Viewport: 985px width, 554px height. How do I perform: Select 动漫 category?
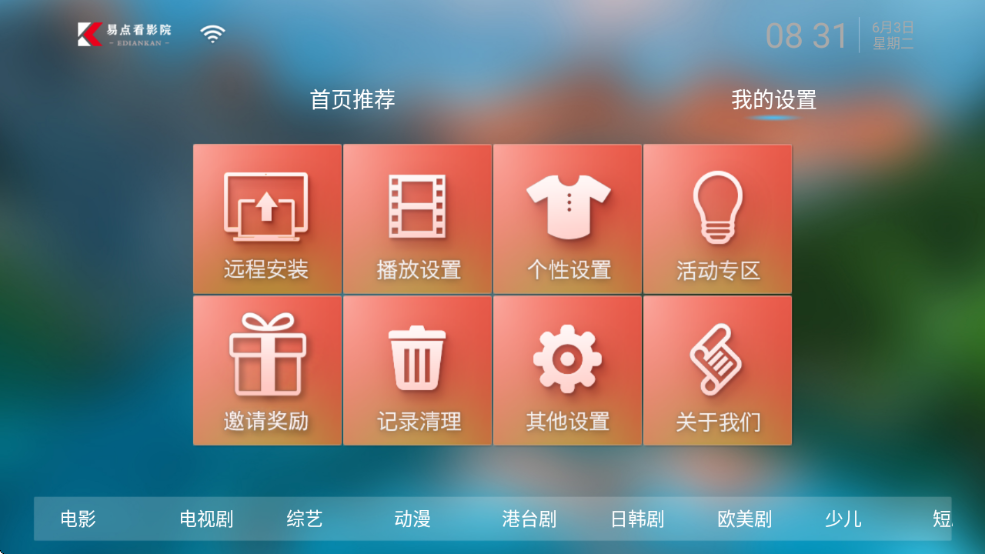point(412,519)
